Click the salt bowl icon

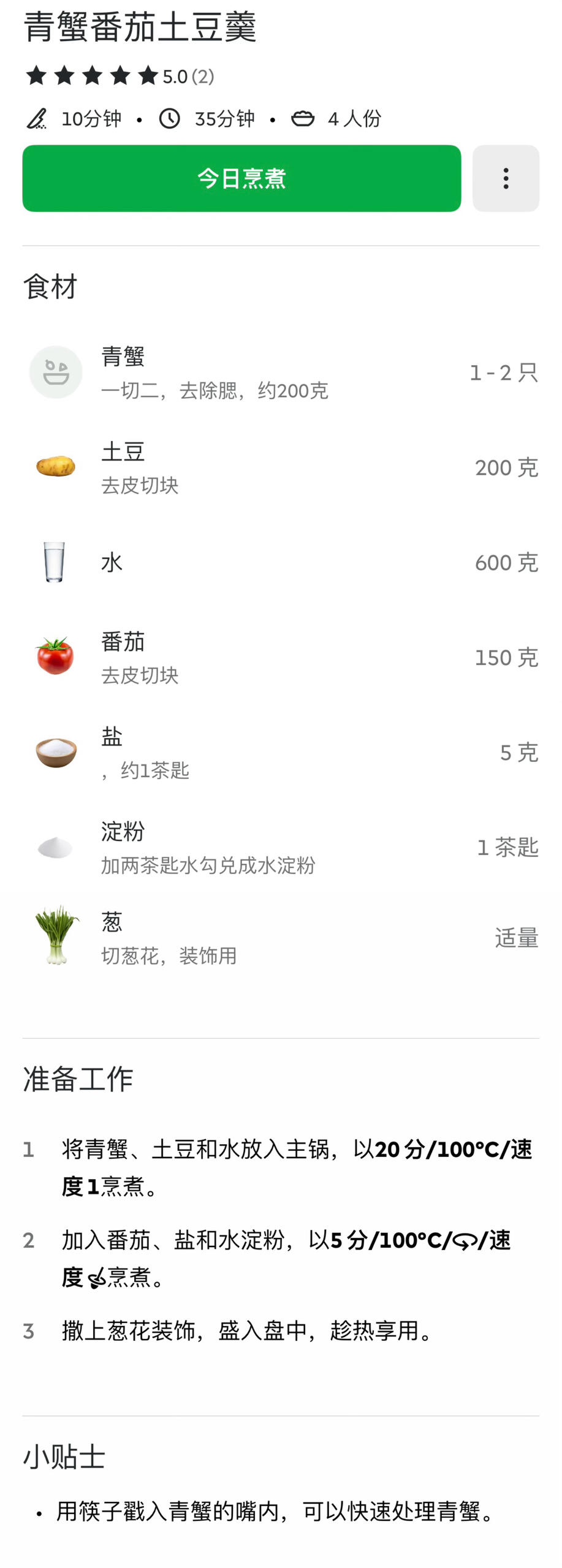(56, 751)
